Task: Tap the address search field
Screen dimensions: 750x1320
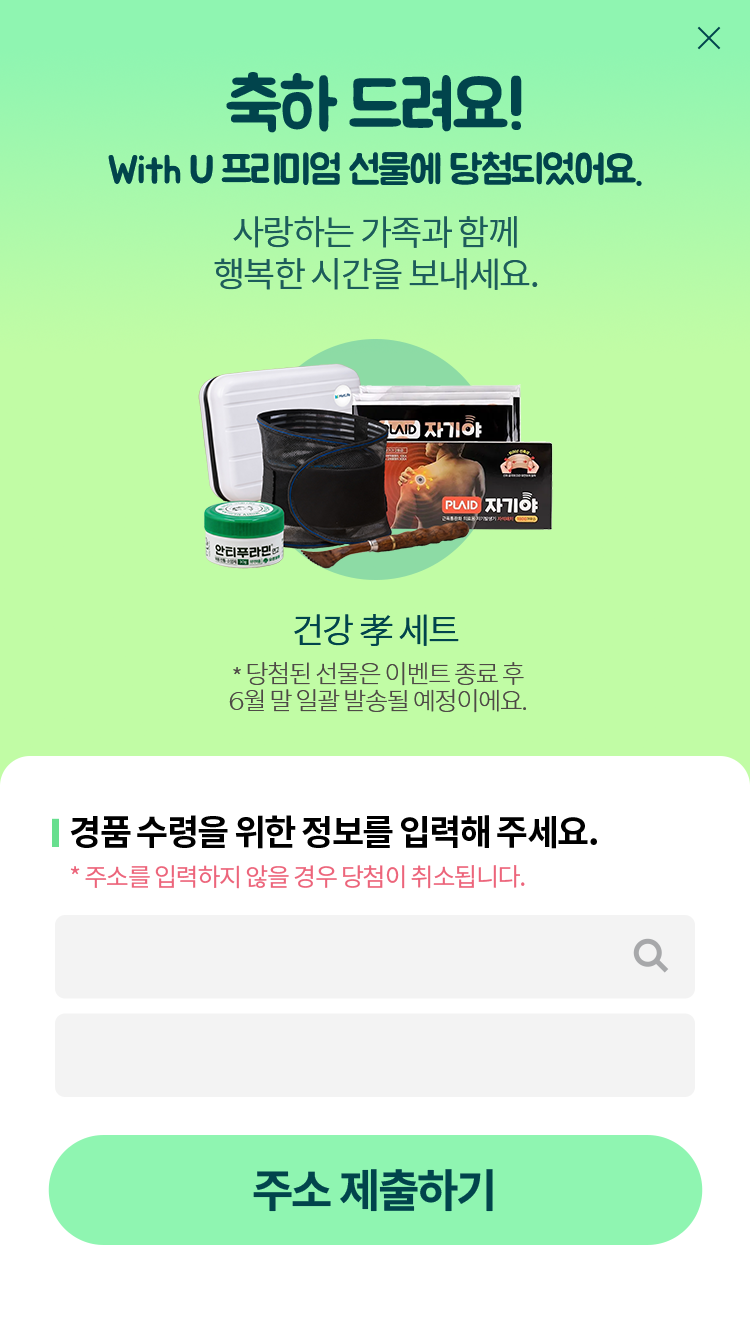Action: tap(340, 956)
